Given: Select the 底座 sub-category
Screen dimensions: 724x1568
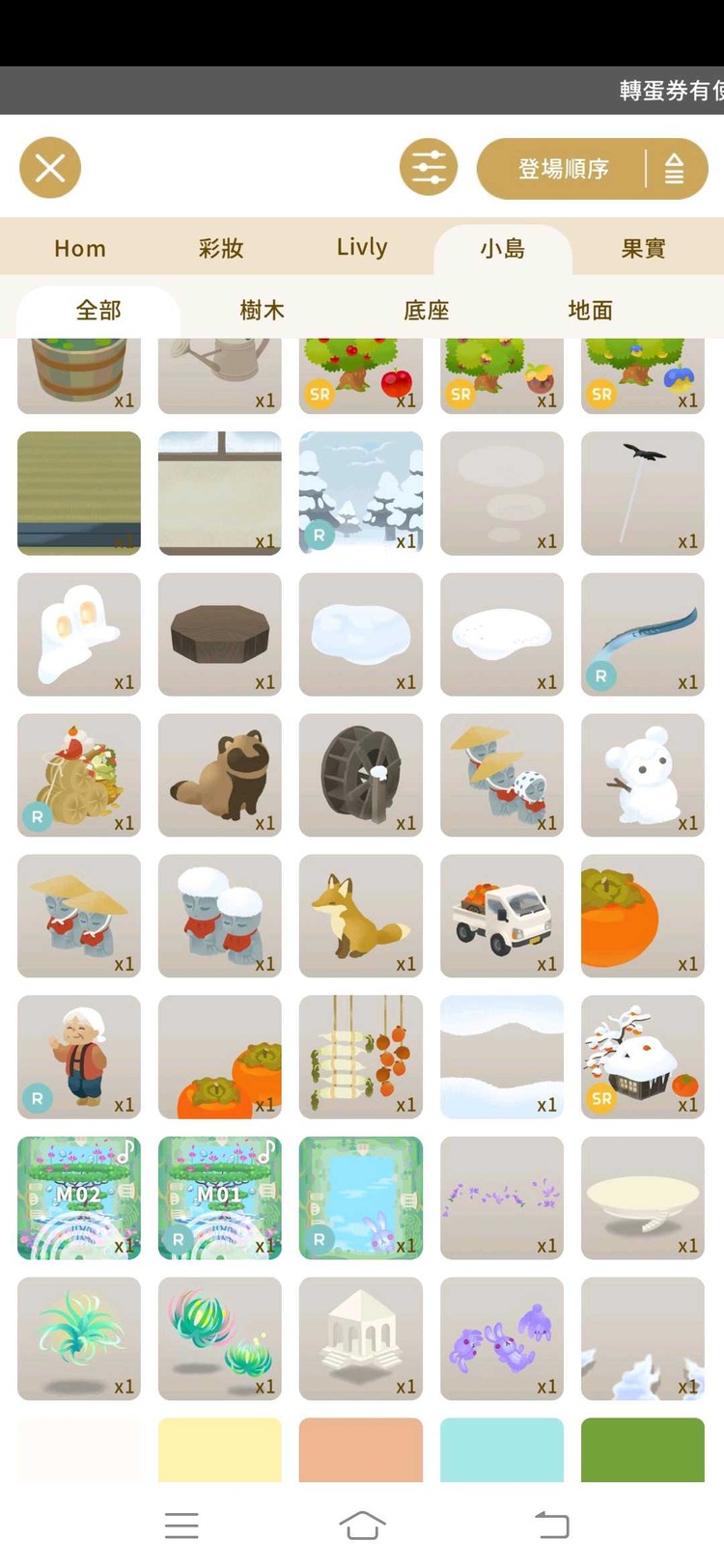Looking at the screenshot, I should (426, 310).
